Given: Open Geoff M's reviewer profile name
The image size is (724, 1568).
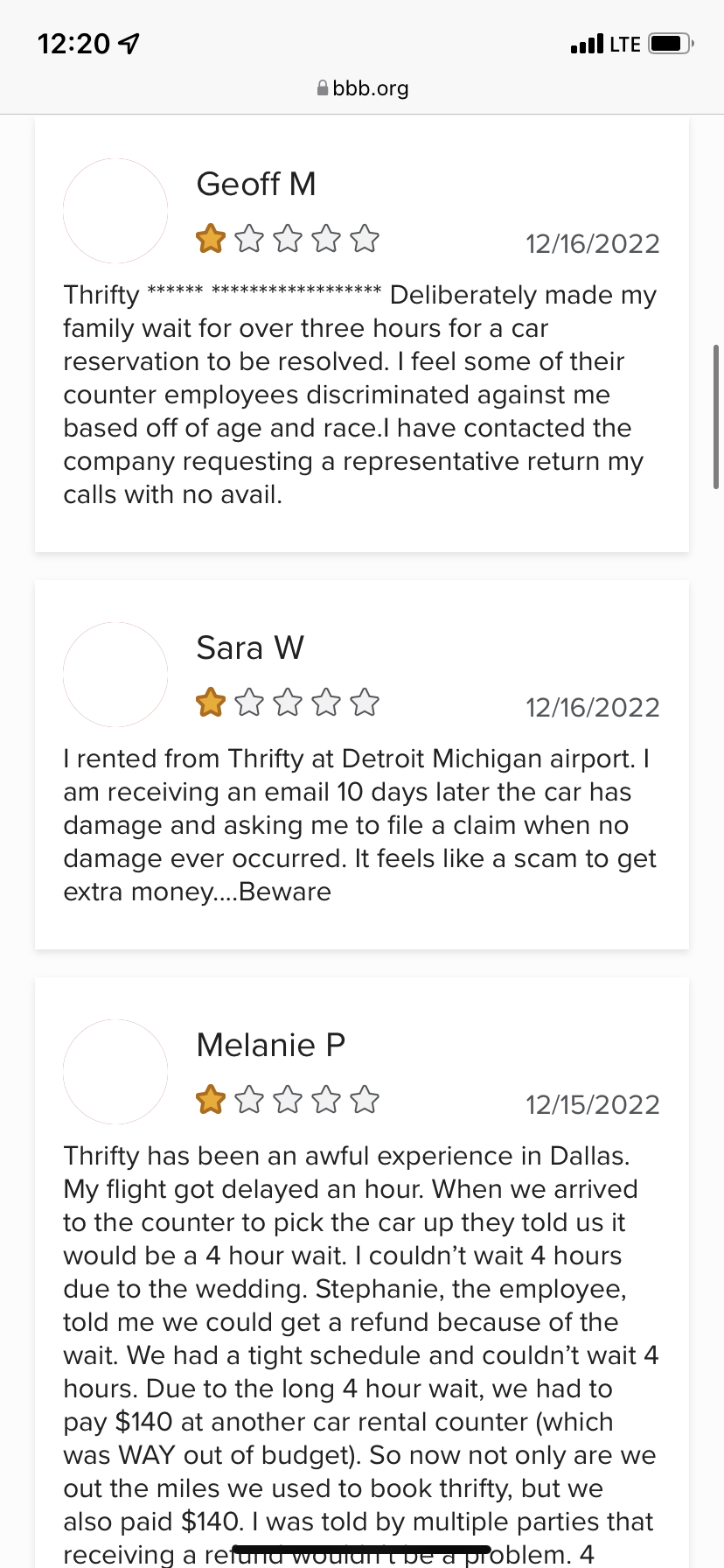Looking at the screenshot, I should 256,185.
